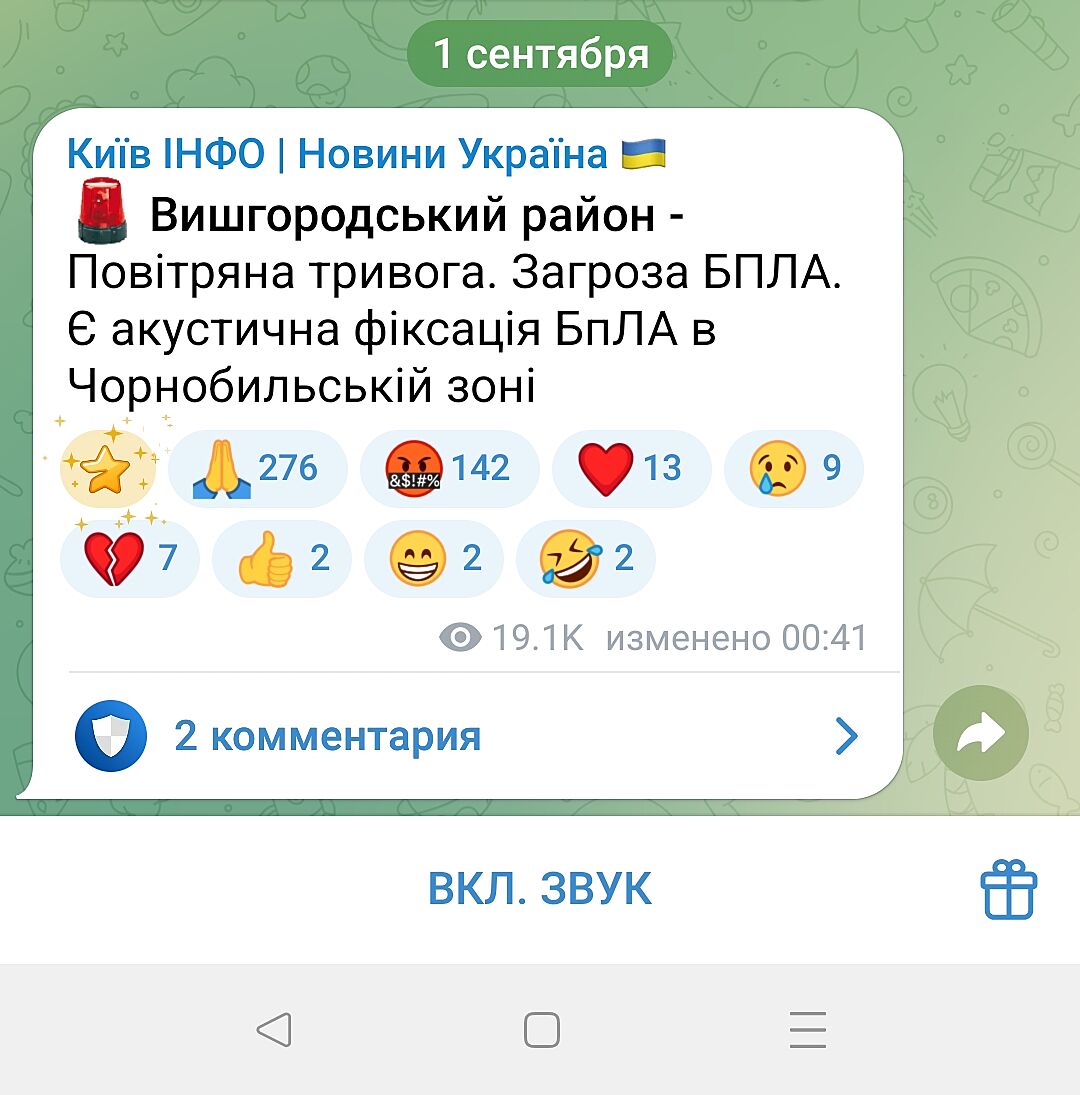React with the thumbs up (2)
The height and width of the screenshot is (1095, 1080).
[281, 558]
